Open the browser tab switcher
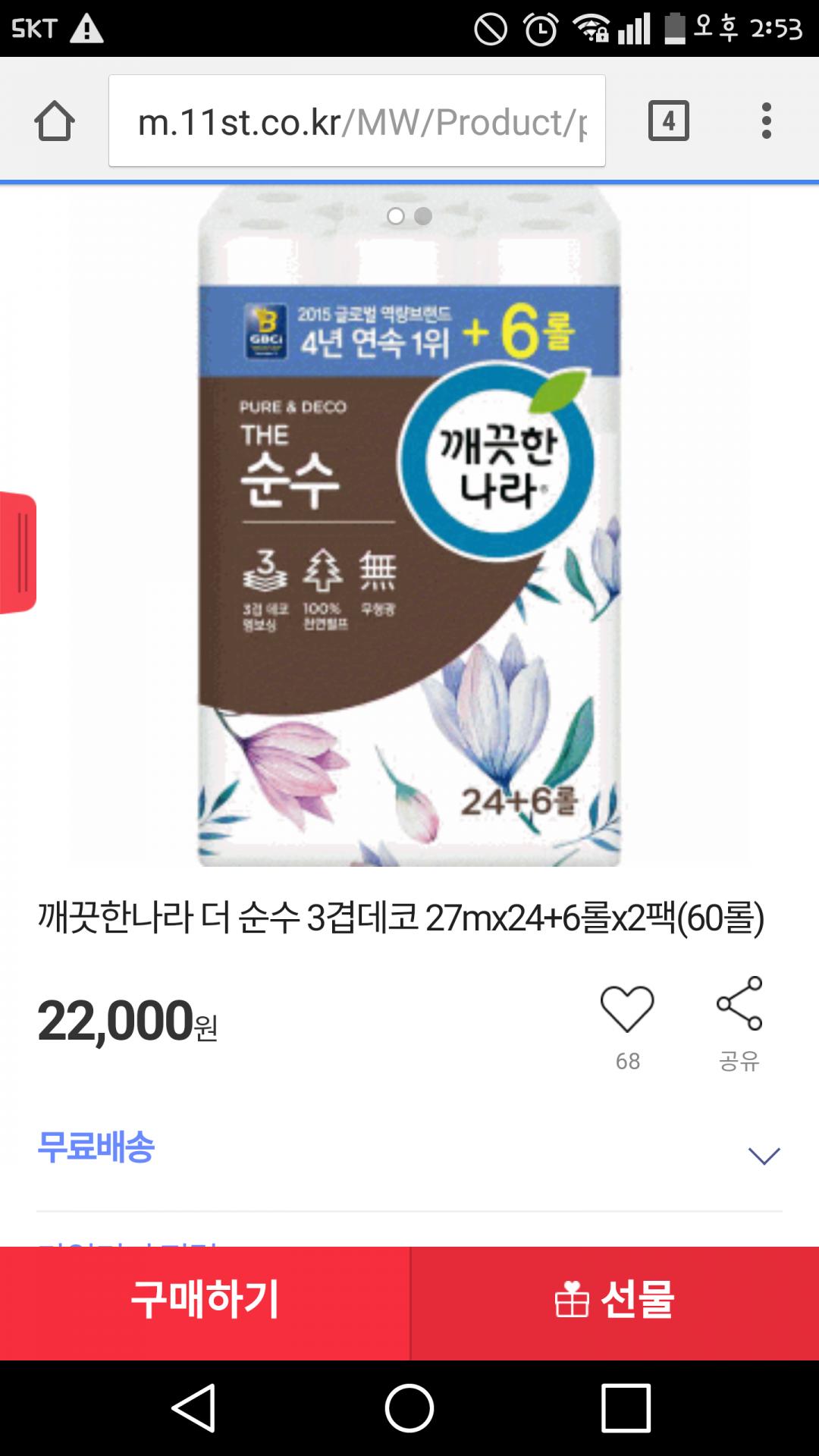This screenshot has width=819, height=1456. [668, 121]
